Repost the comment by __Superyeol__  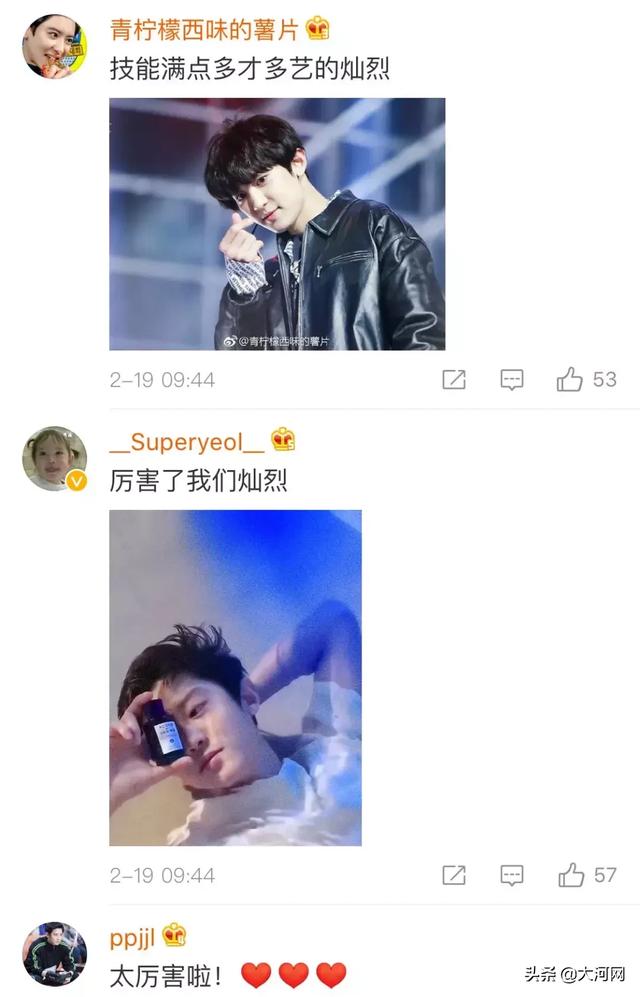454,875
